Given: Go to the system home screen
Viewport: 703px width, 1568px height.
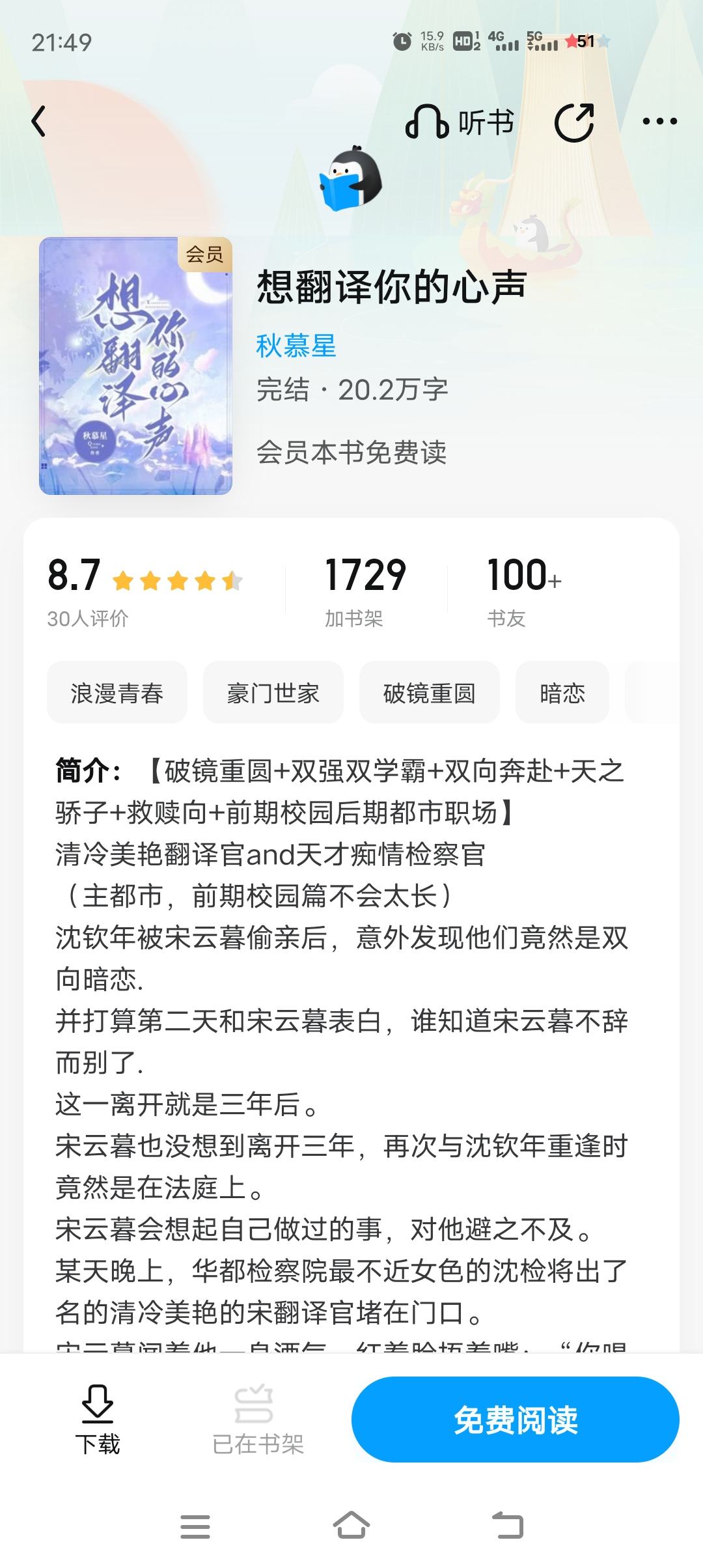Looking at the screenshot, I should pyautogui.click(x=351, y=1526).
